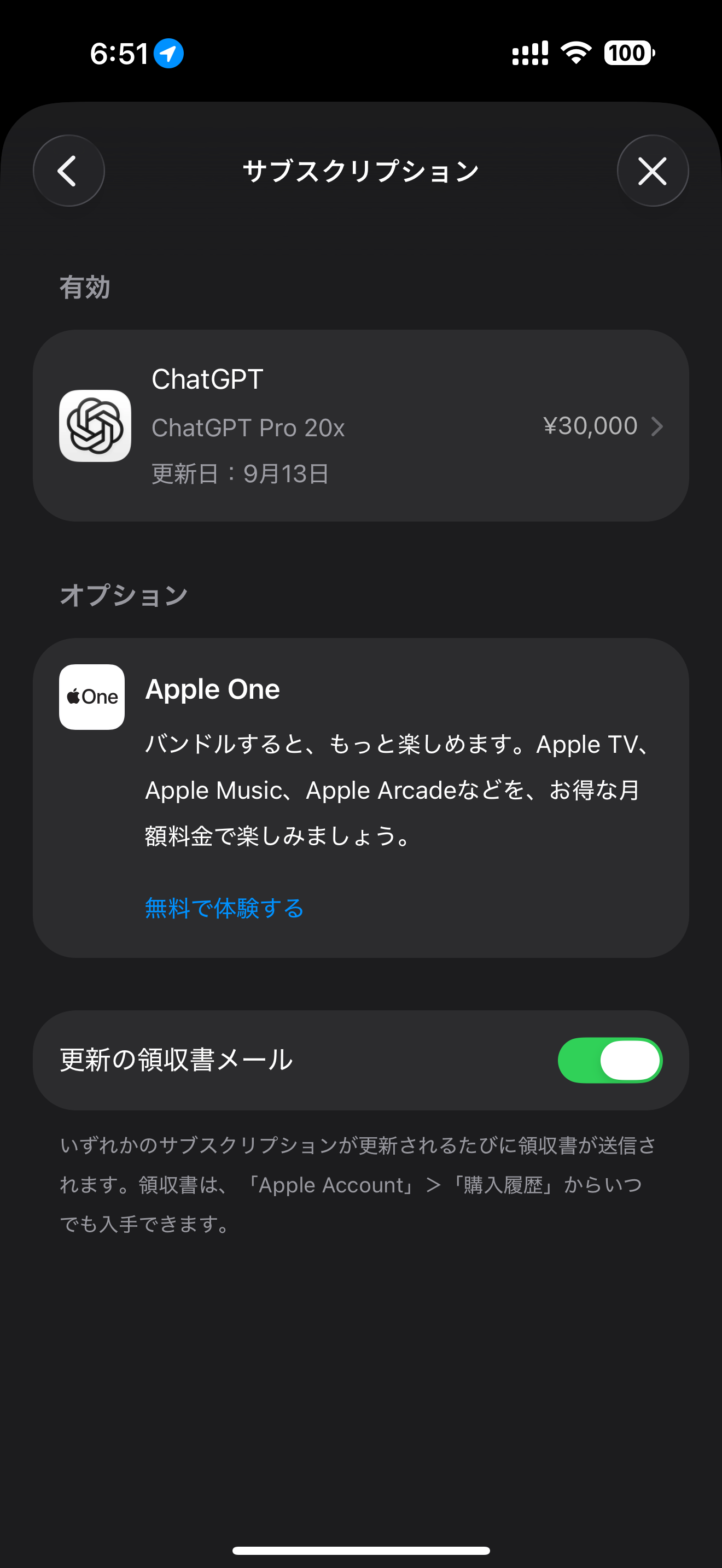Close the subscriptions sheet with X
The width and height of the screenshot is (722, 1568).
(x=653, y=171)
